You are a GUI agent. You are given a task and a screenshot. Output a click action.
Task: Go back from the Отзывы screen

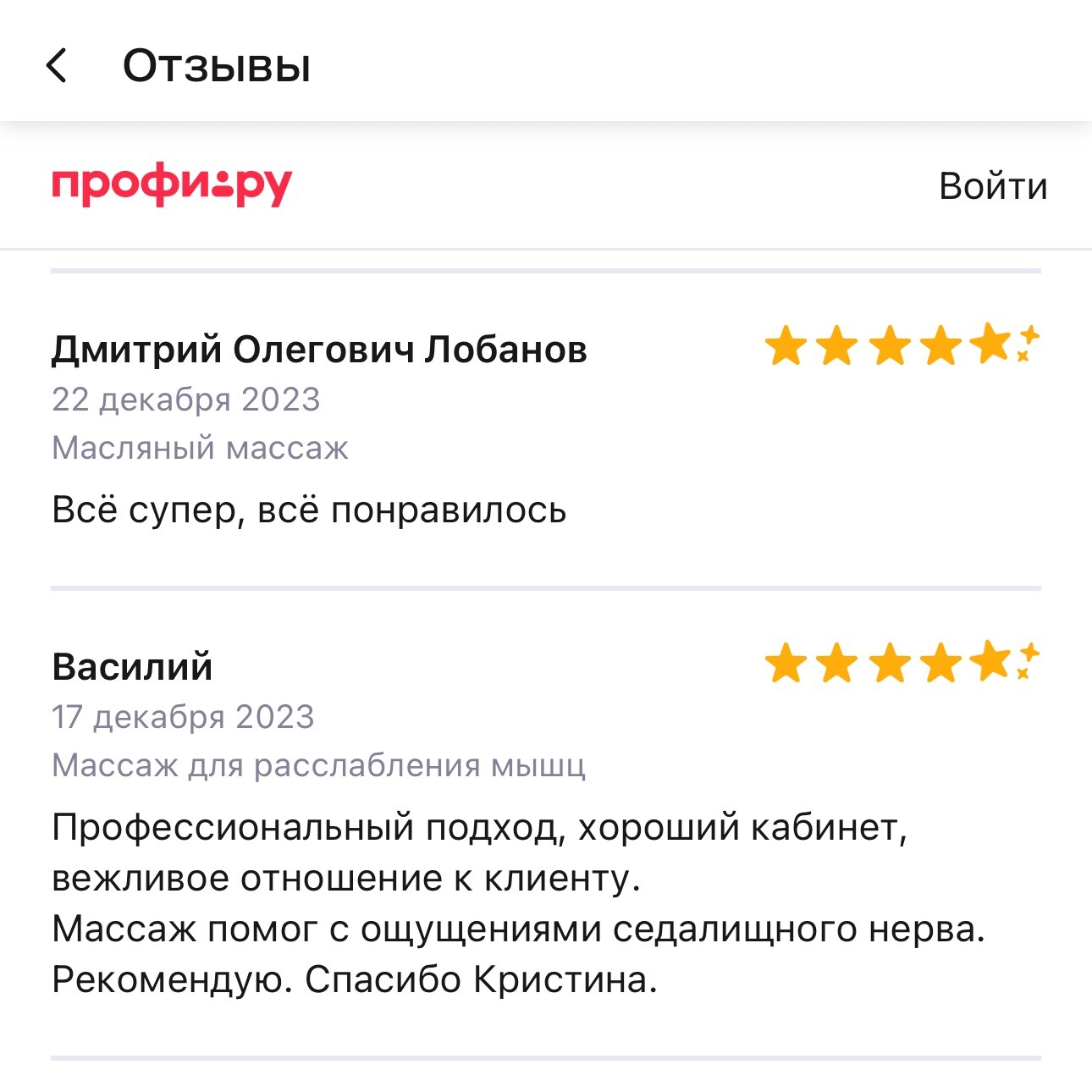[56, 65]
